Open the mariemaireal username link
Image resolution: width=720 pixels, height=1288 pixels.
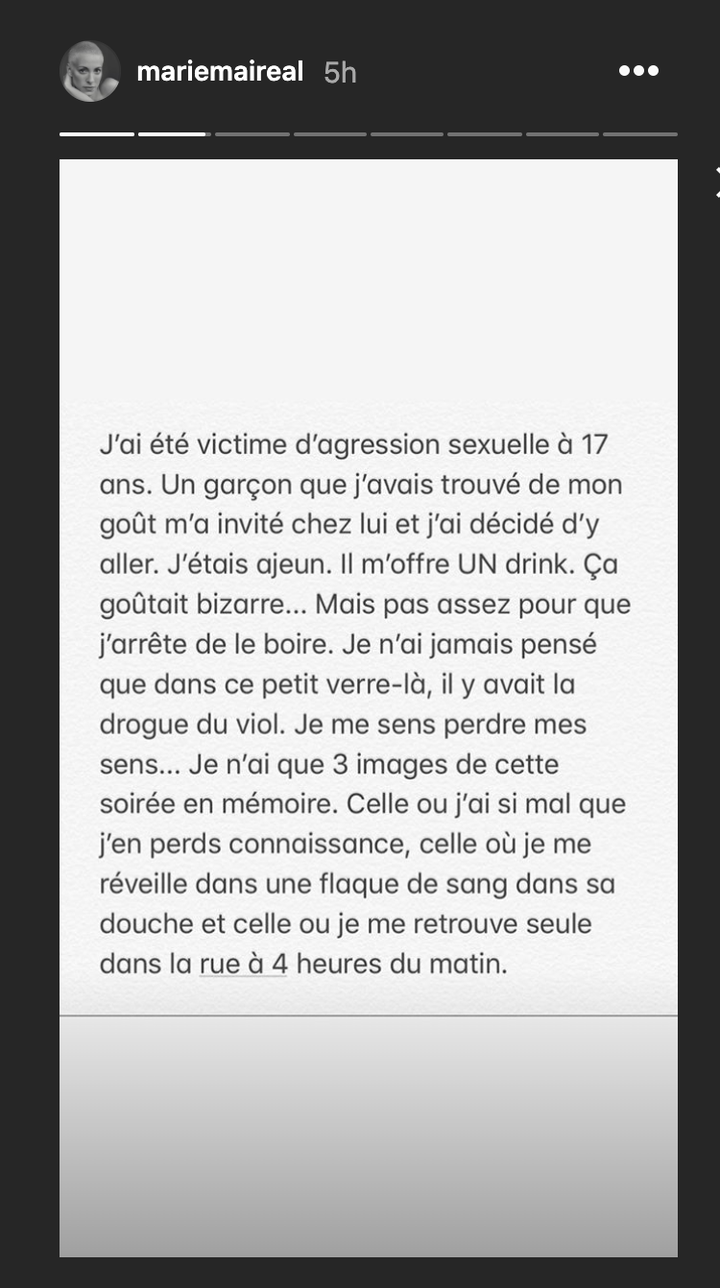(219, 72)
